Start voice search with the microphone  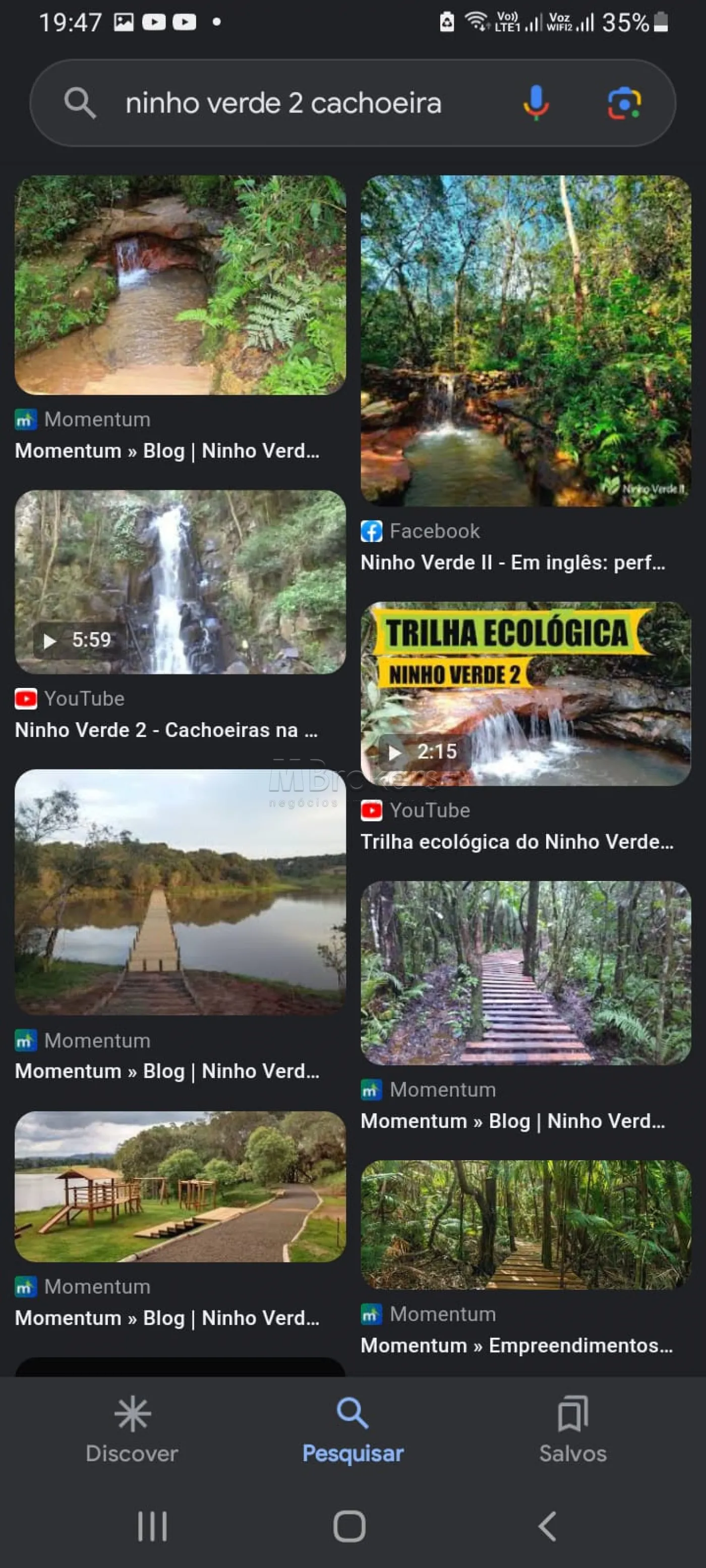pyautogui.click(x=536, y=102)
